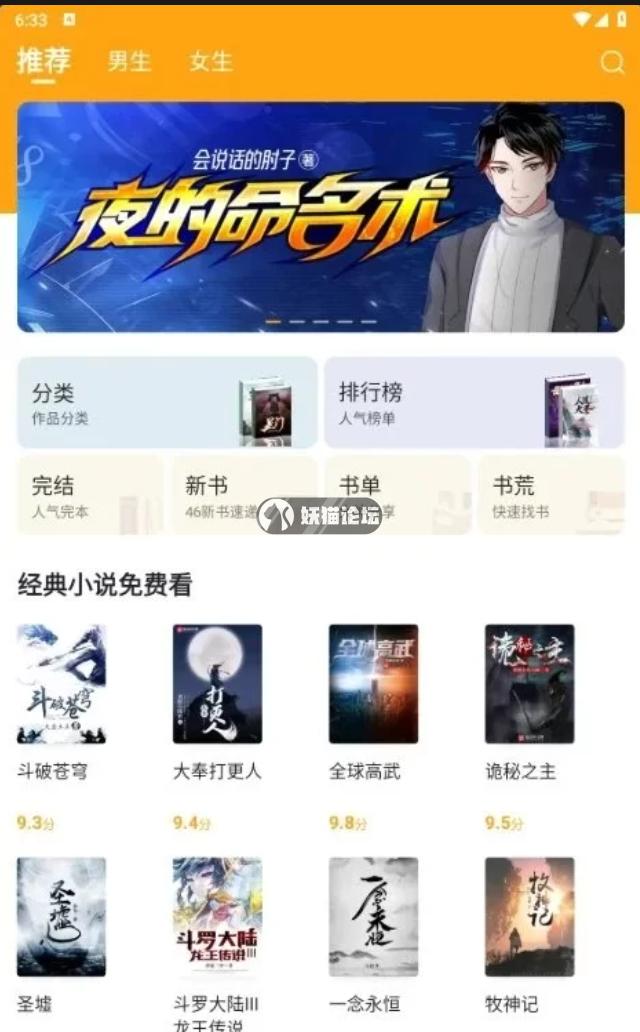640x1032 pixels.
Task: Tap the 书荒 quick find shortcut
Action: (551, 496)
